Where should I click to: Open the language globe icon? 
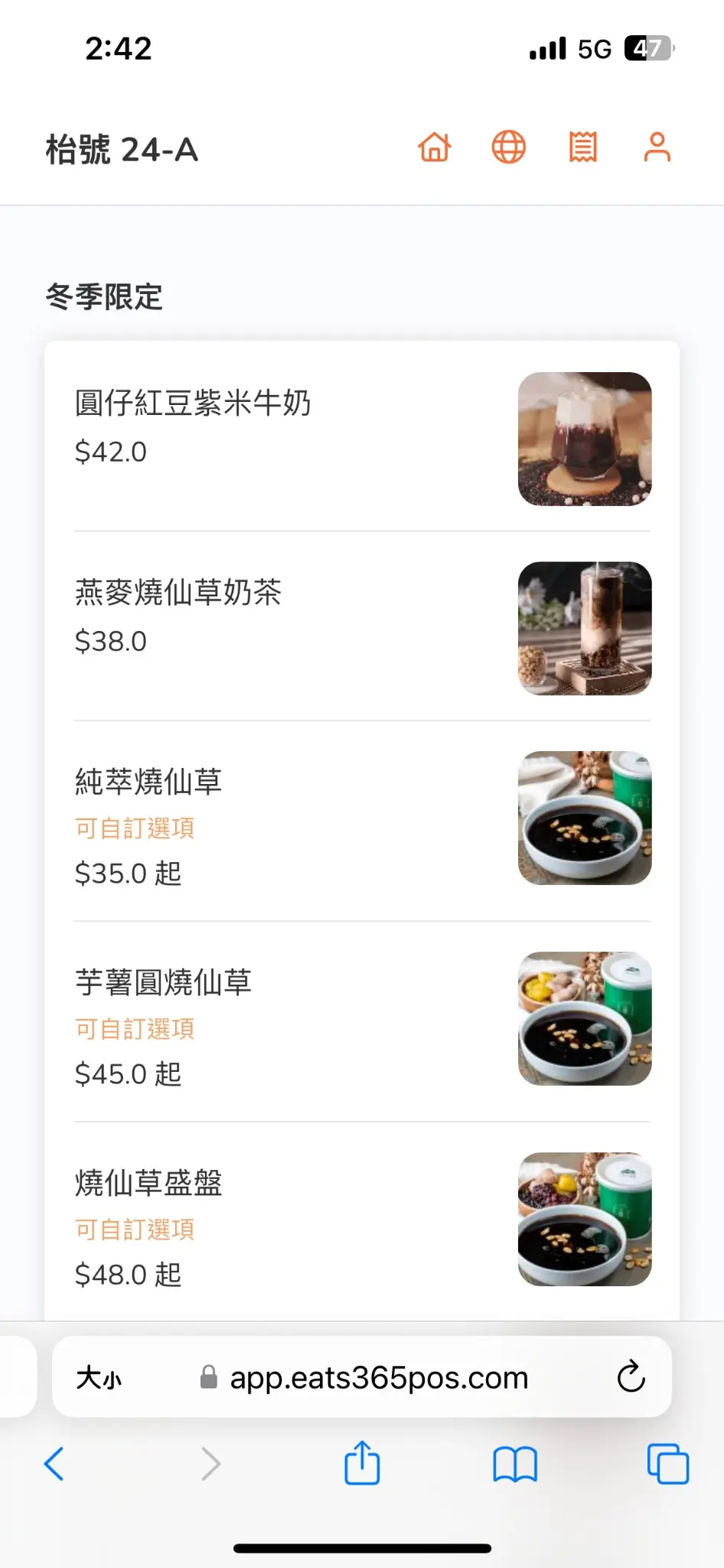508,147
